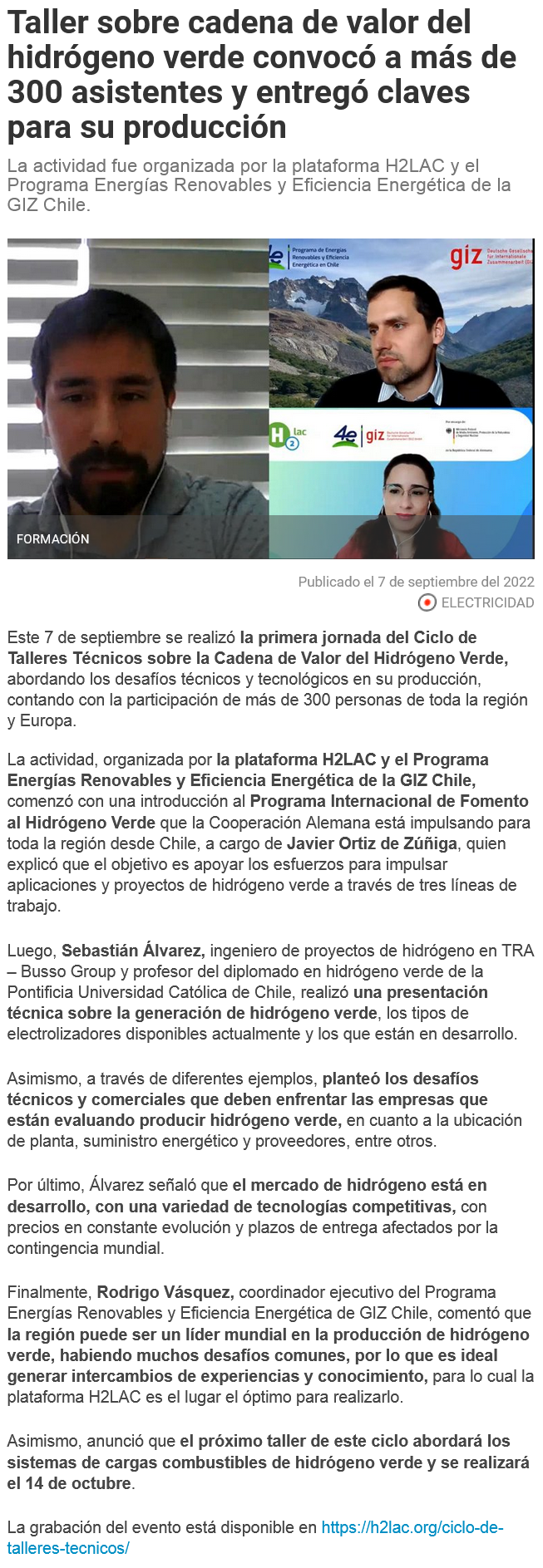The width and height of the screenshot is (543, 1568).
Task: Tap the FORMACIÓN category label
Action: click(53, 538)
